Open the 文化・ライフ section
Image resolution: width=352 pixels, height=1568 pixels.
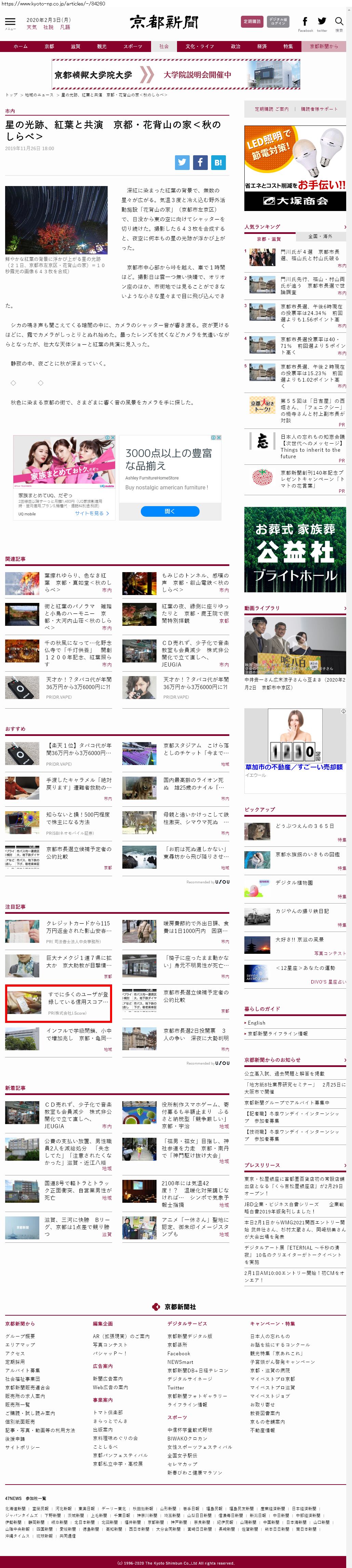click(x=199, y=46)
